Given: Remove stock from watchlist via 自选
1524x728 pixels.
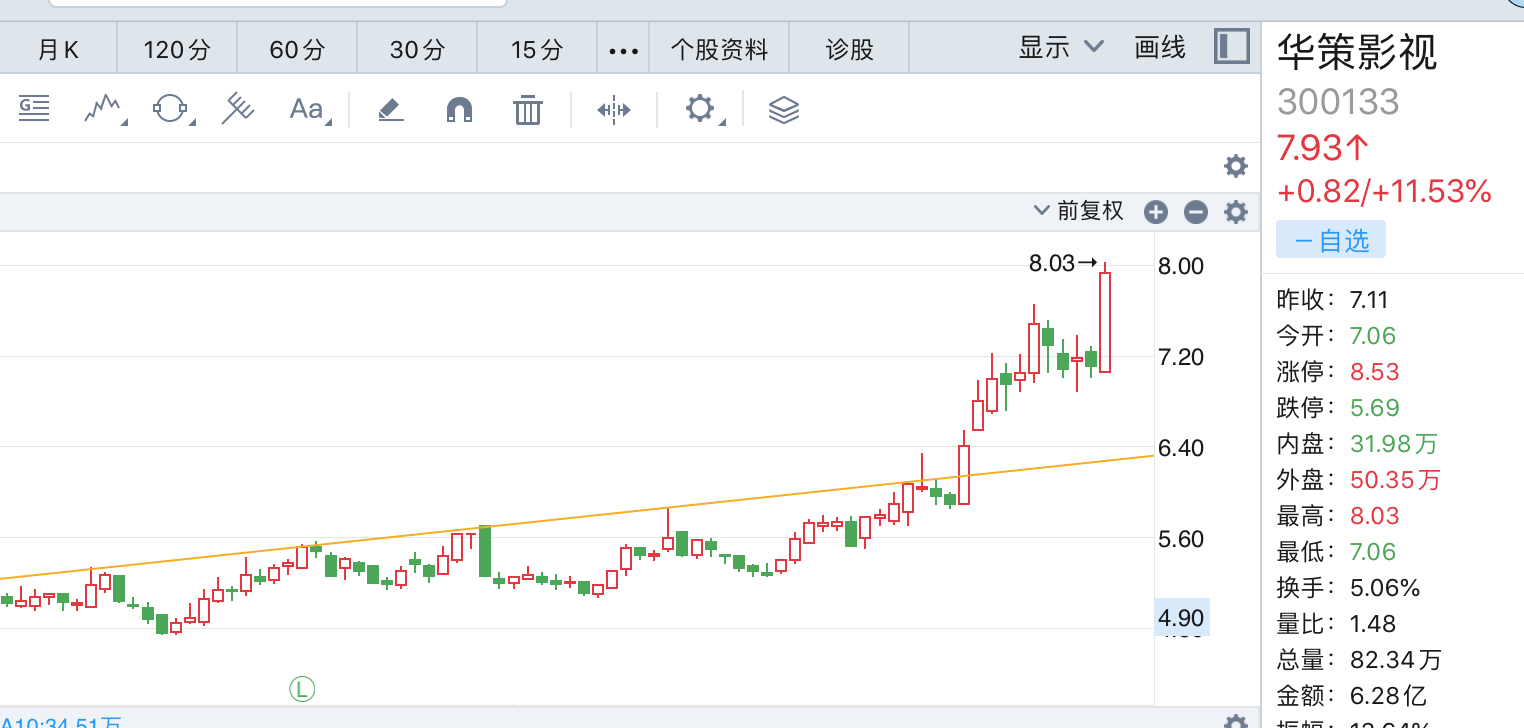Looking at the screenshot, I should pos(1331,240).
